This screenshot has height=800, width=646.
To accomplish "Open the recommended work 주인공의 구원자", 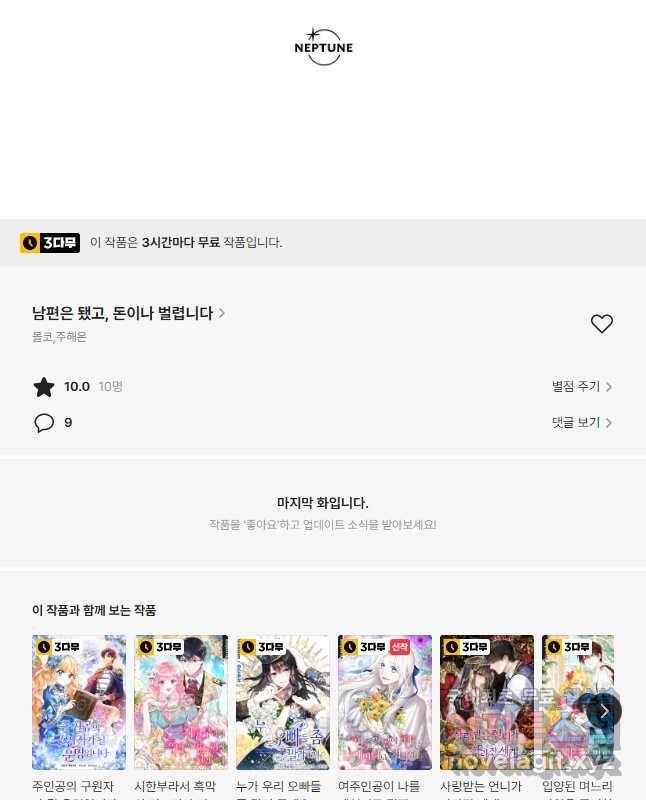I will (x=79, y=702).
